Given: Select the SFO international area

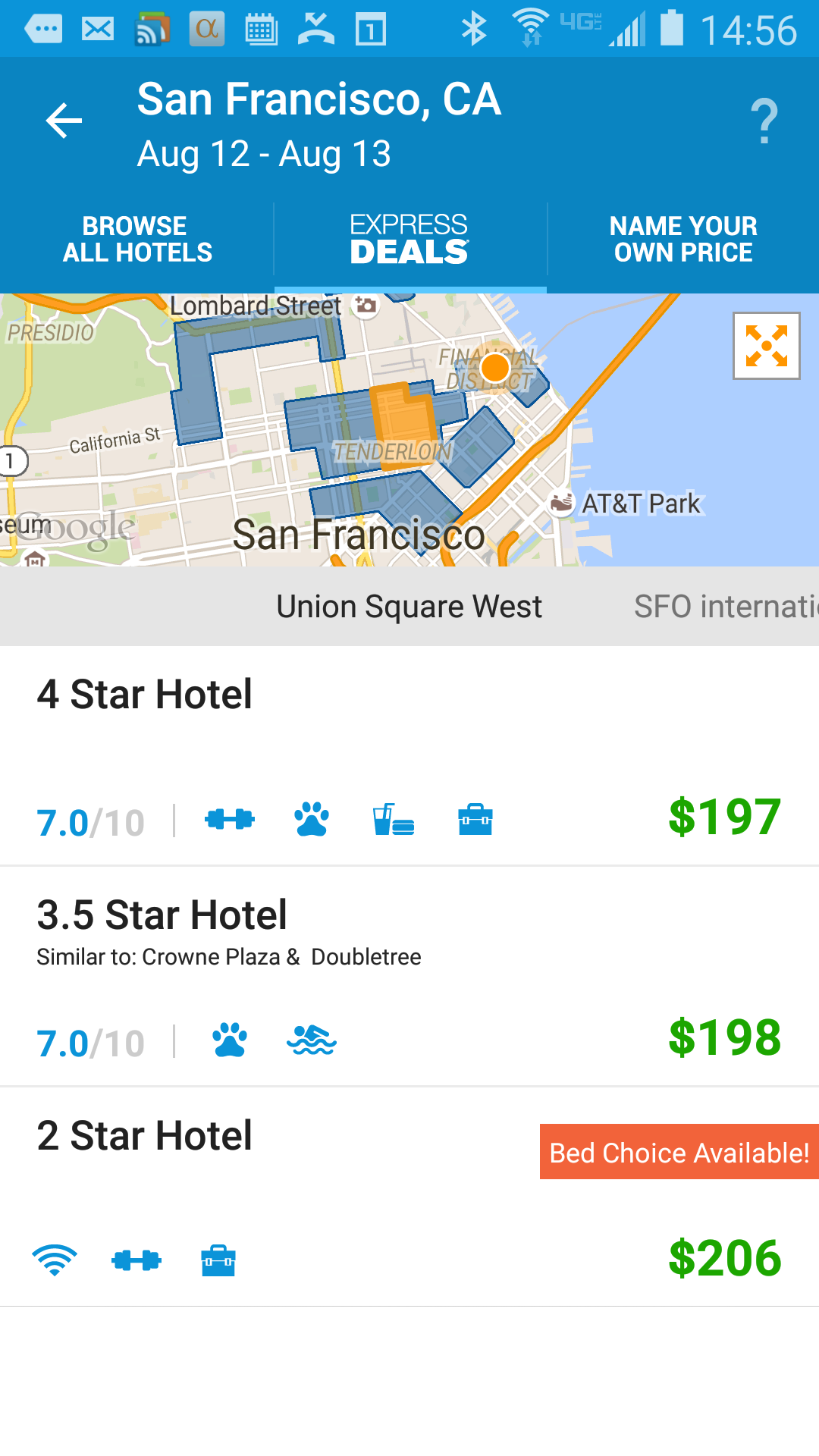Looking at the screenshot, I should [x=726, y=607].
